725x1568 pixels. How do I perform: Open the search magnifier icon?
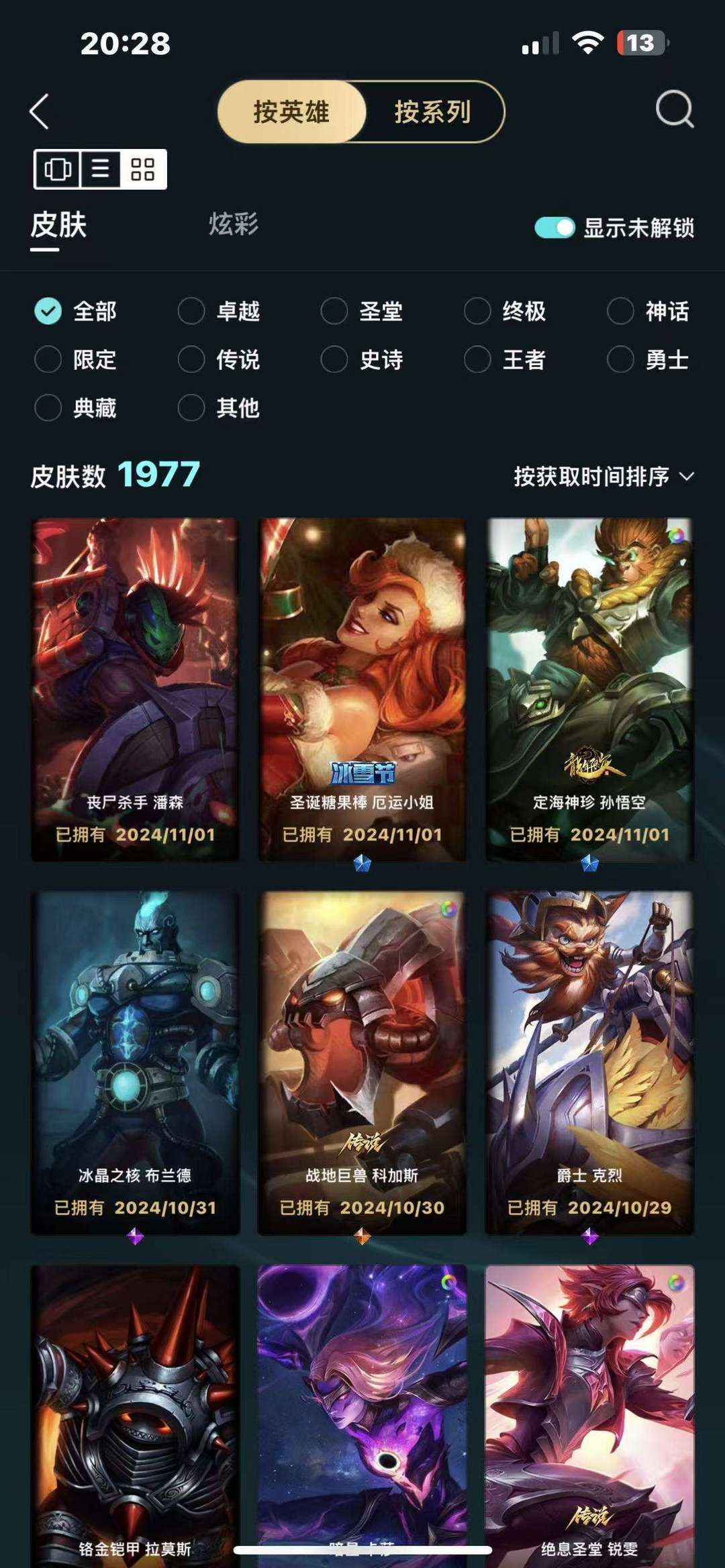coord(674,109)
